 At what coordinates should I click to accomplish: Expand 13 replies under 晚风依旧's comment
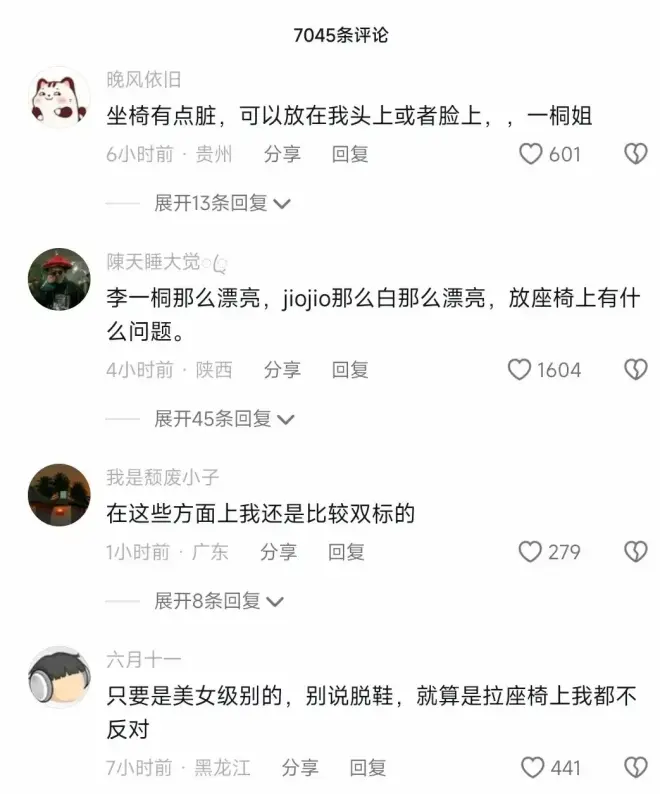point(221,203)
